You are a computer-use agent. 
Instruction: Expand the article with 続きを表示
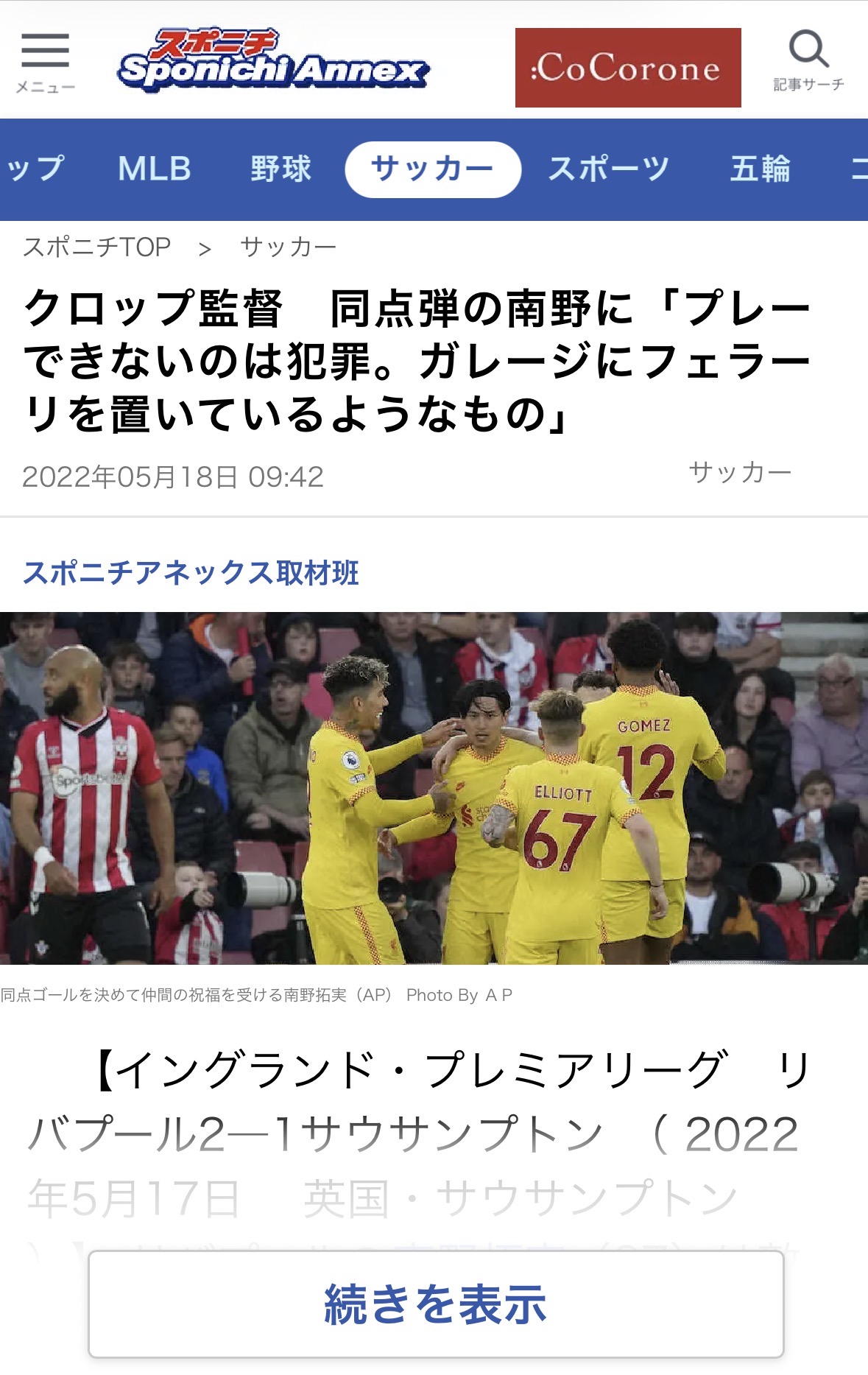coord(436,1304)
